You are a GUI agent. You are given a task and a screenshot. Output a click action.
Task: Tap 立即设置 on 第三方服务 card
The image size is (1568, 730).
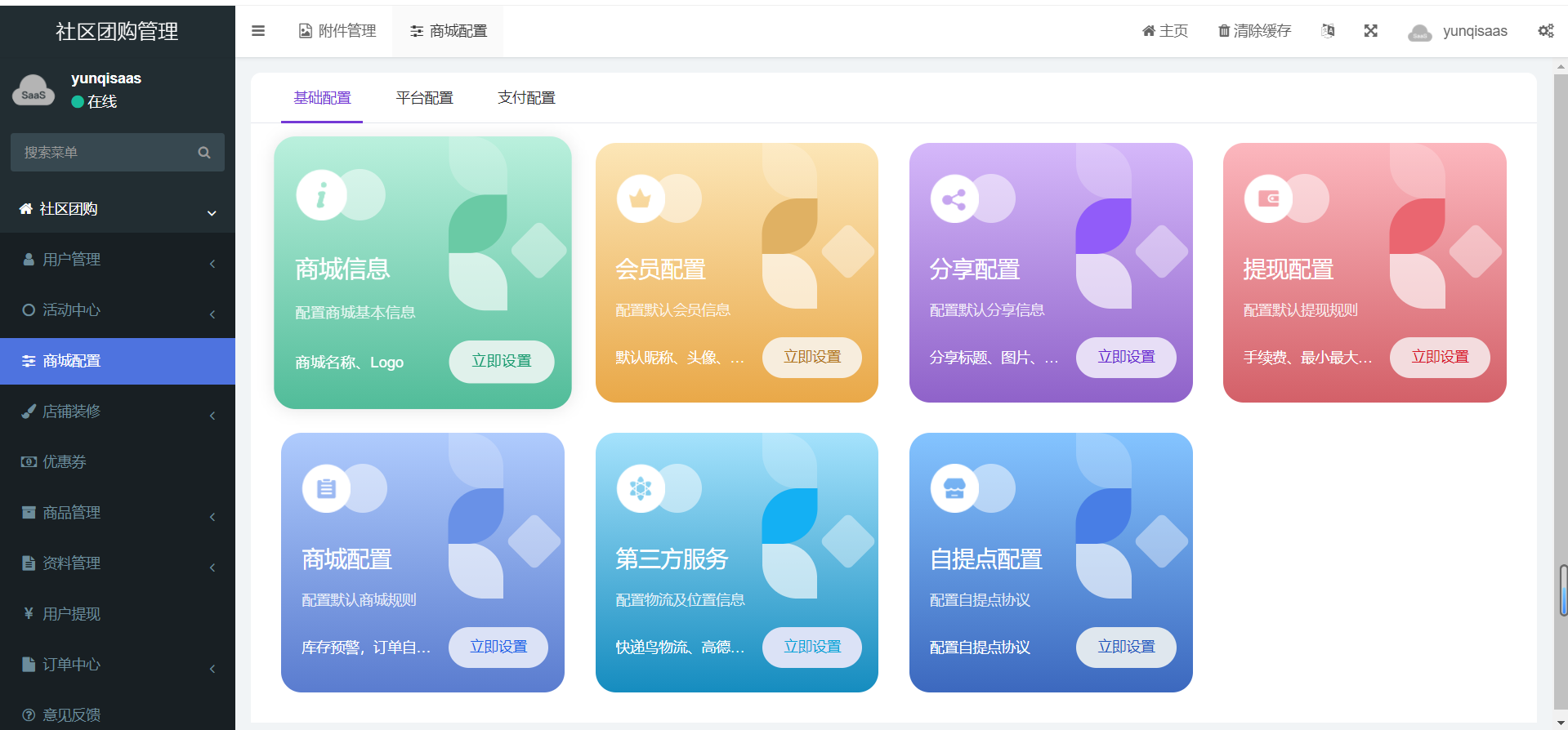[811, 647]
